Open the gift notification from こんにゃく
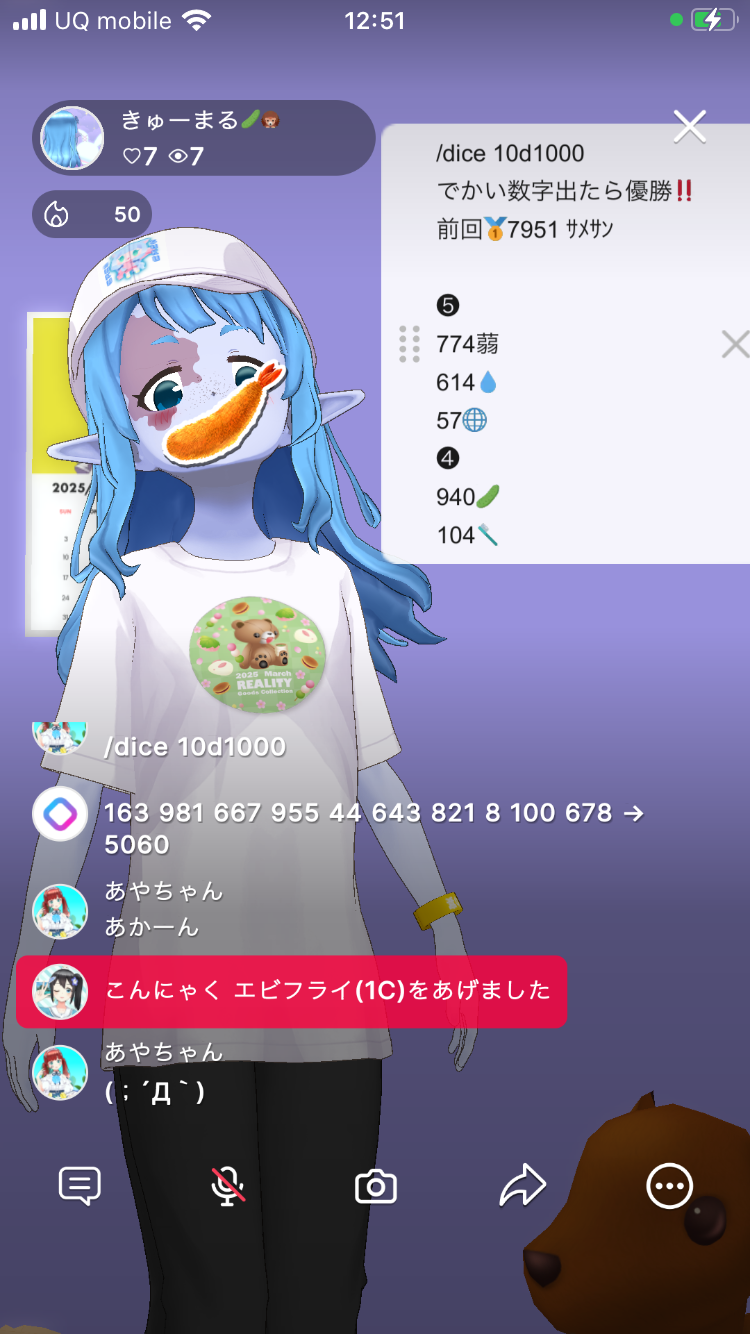The height and width of the screenshot is (1334, 750). (x=291, y=991)
